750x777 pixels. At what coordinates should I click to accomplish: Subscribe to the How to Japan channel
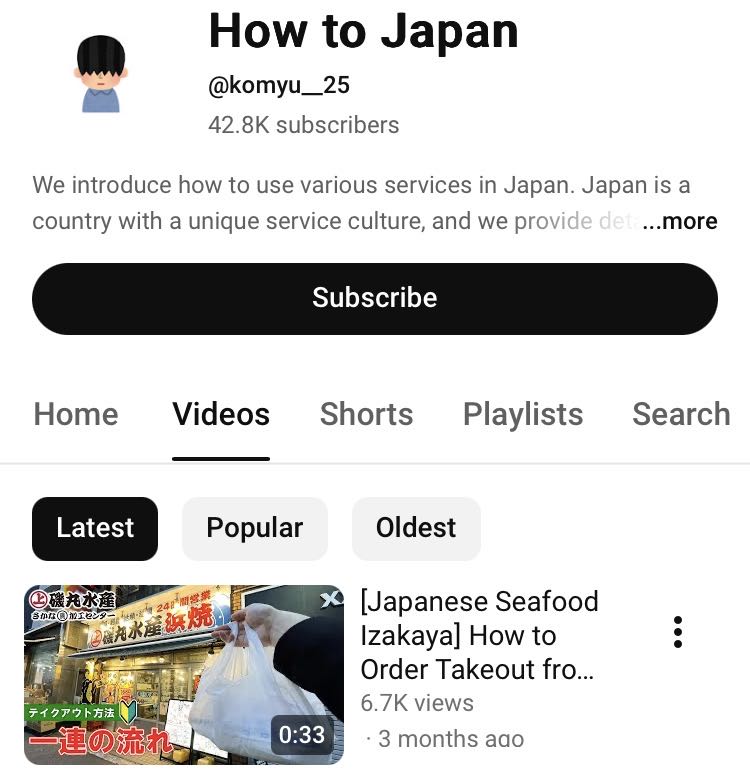pyautogui.click(x=374, y=298)
